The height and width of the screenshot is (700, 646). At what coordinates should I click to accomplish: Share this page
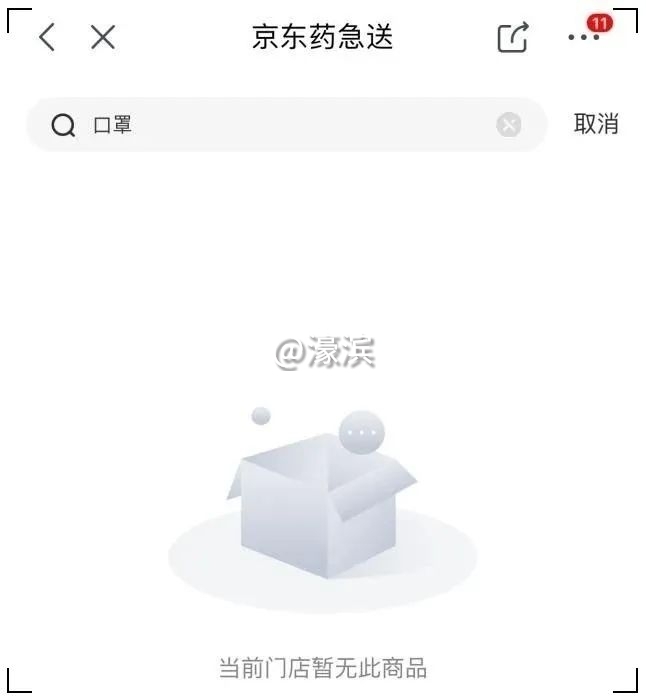click(x=512, y=38)
